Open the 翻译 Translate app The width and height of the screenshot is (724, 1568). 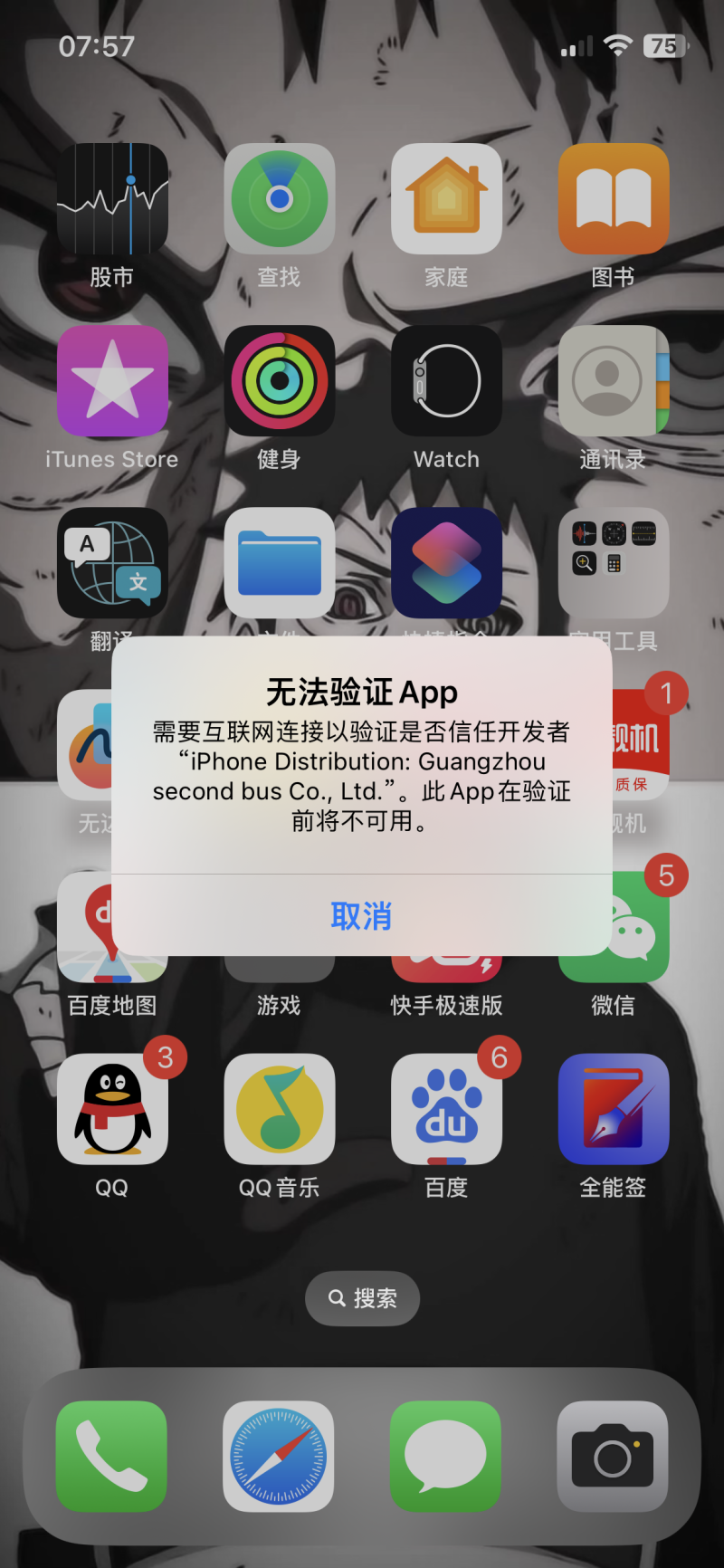(x=112, y=563)
